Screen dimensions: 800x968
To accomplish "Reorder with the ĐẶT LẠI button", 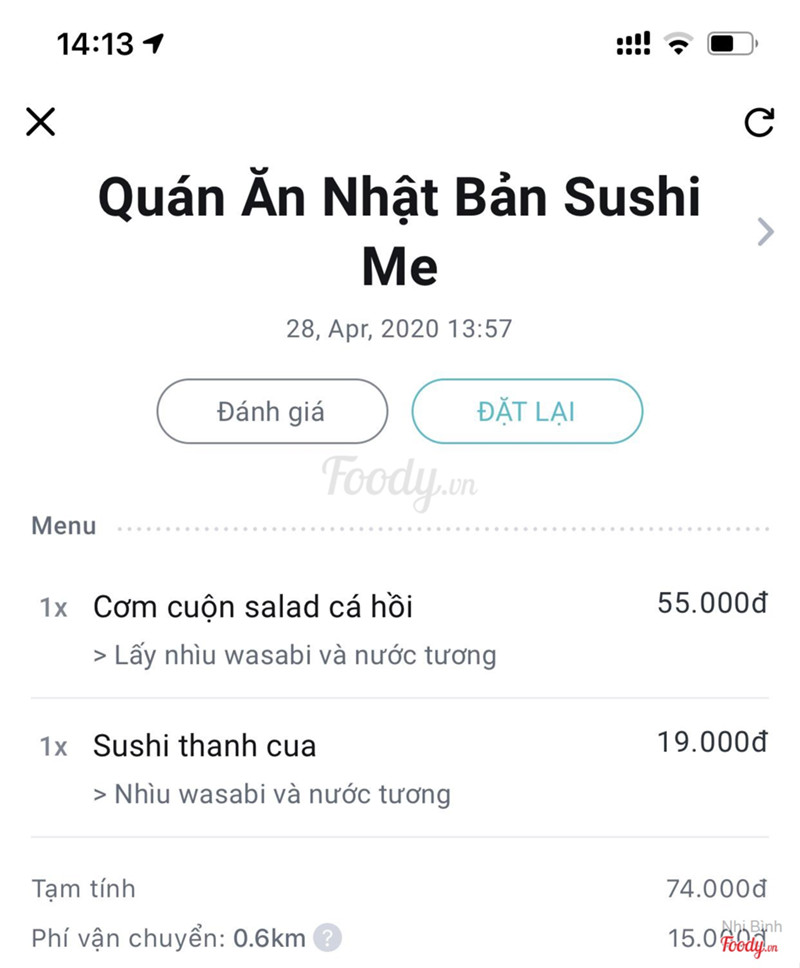I will pyautogui.click(x=526, y=411).
